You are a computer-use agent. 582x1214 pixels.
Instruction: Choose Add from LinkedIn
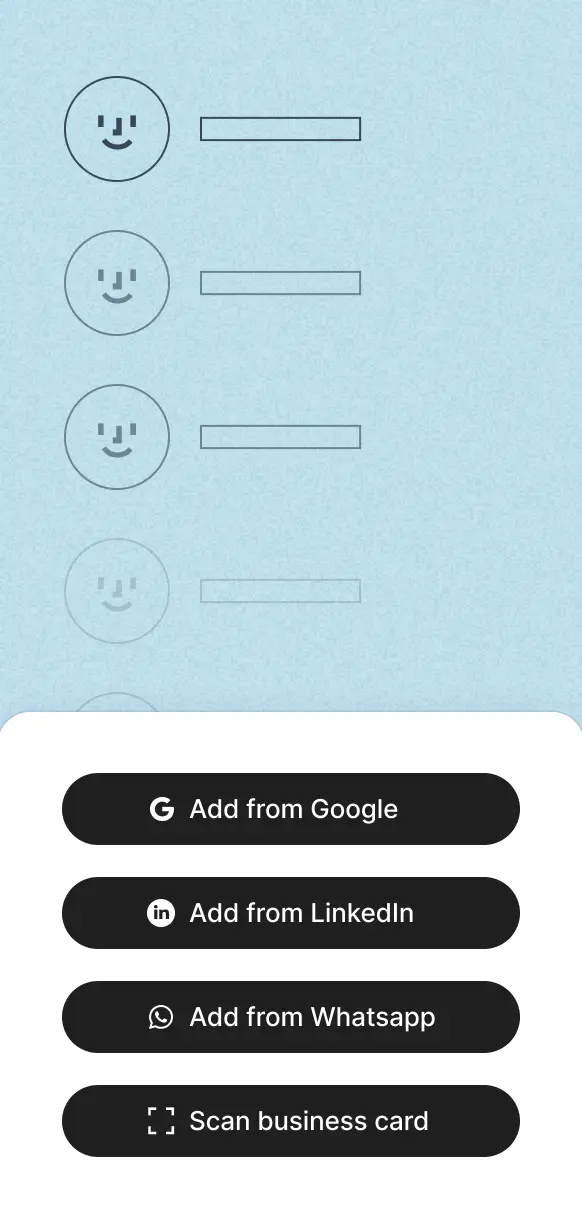[291, 913]
